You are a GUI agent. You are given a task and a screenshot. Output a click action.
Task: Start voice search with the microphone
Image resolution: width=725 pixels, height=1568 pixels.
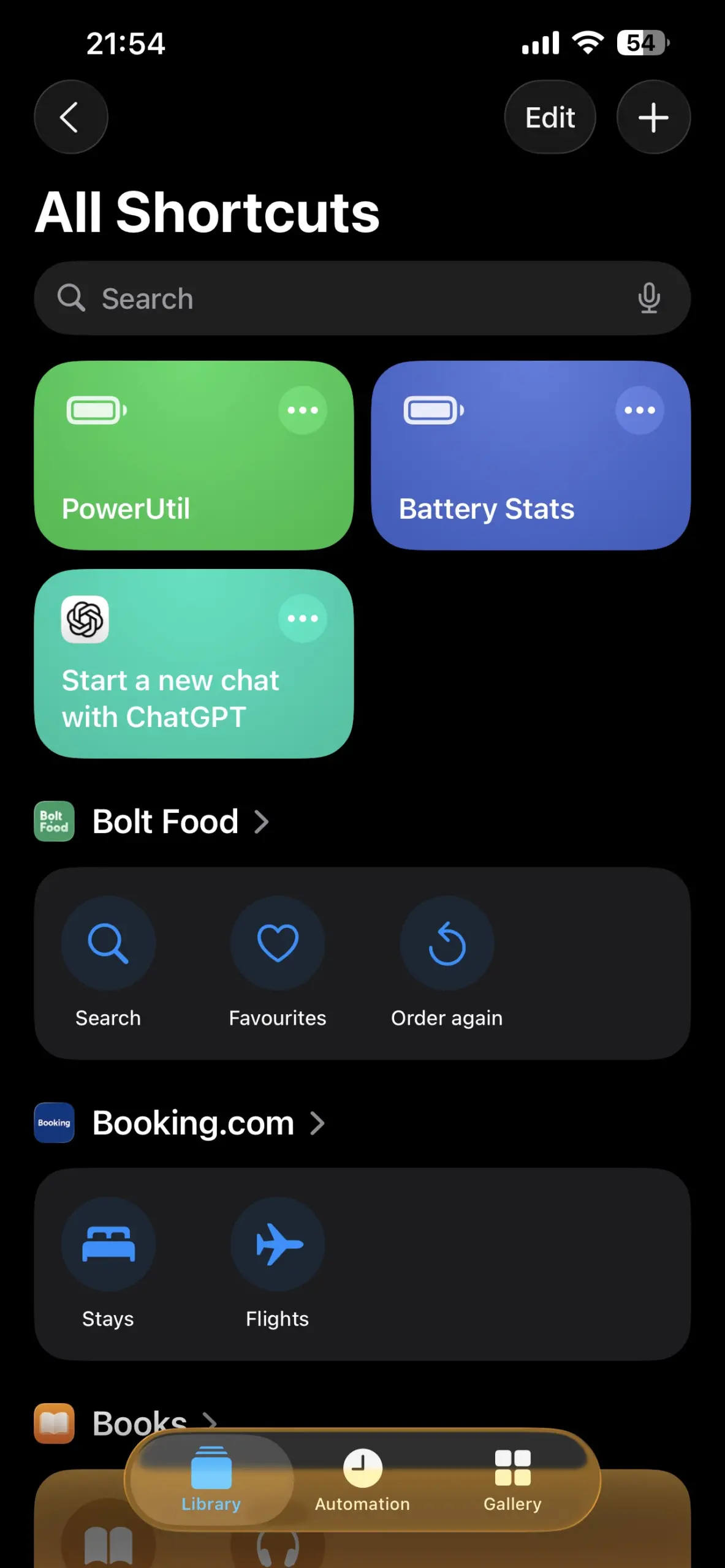click(x=649, y=298)
